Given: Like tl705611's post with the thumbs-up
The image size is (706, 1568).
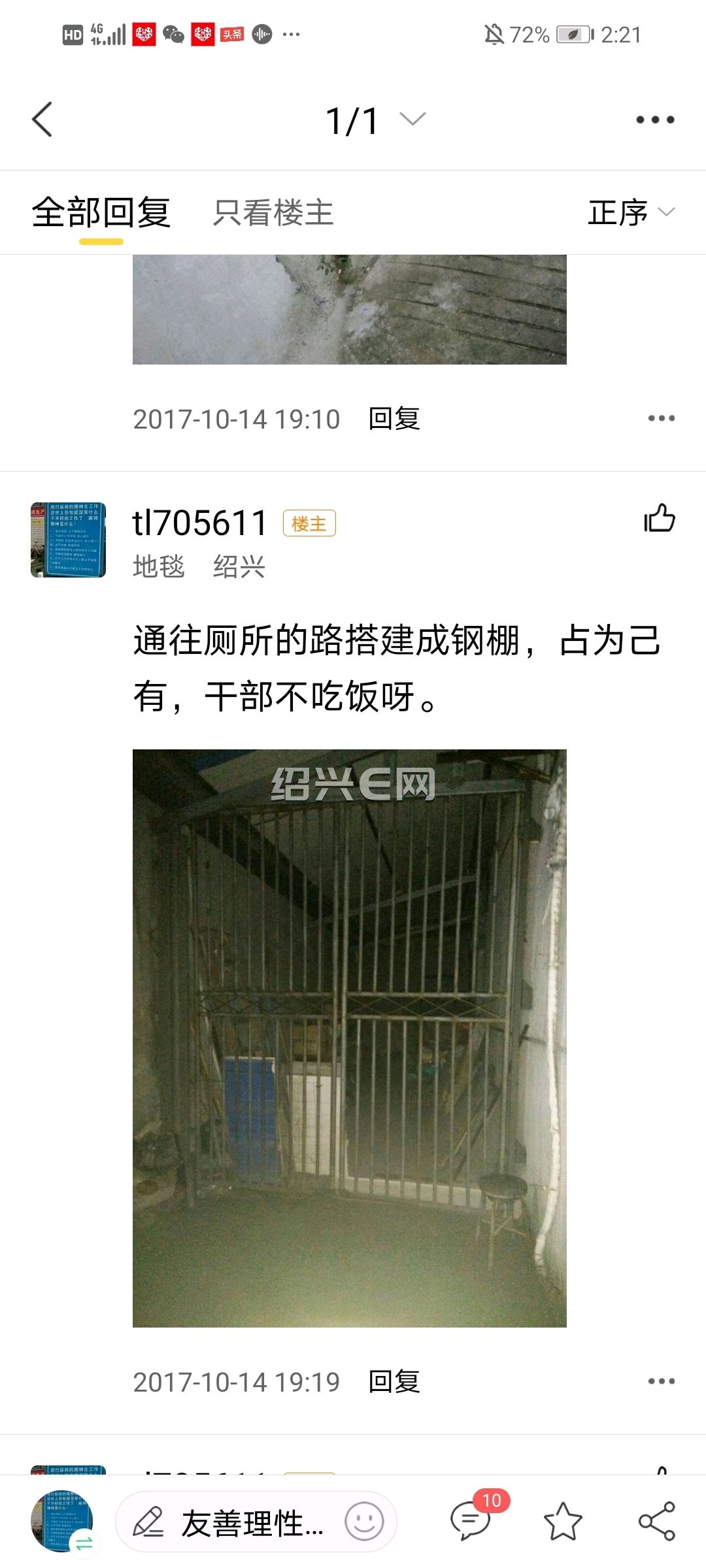Looking at the screenshot, I should pyautogui.click(x=660, y=519).
